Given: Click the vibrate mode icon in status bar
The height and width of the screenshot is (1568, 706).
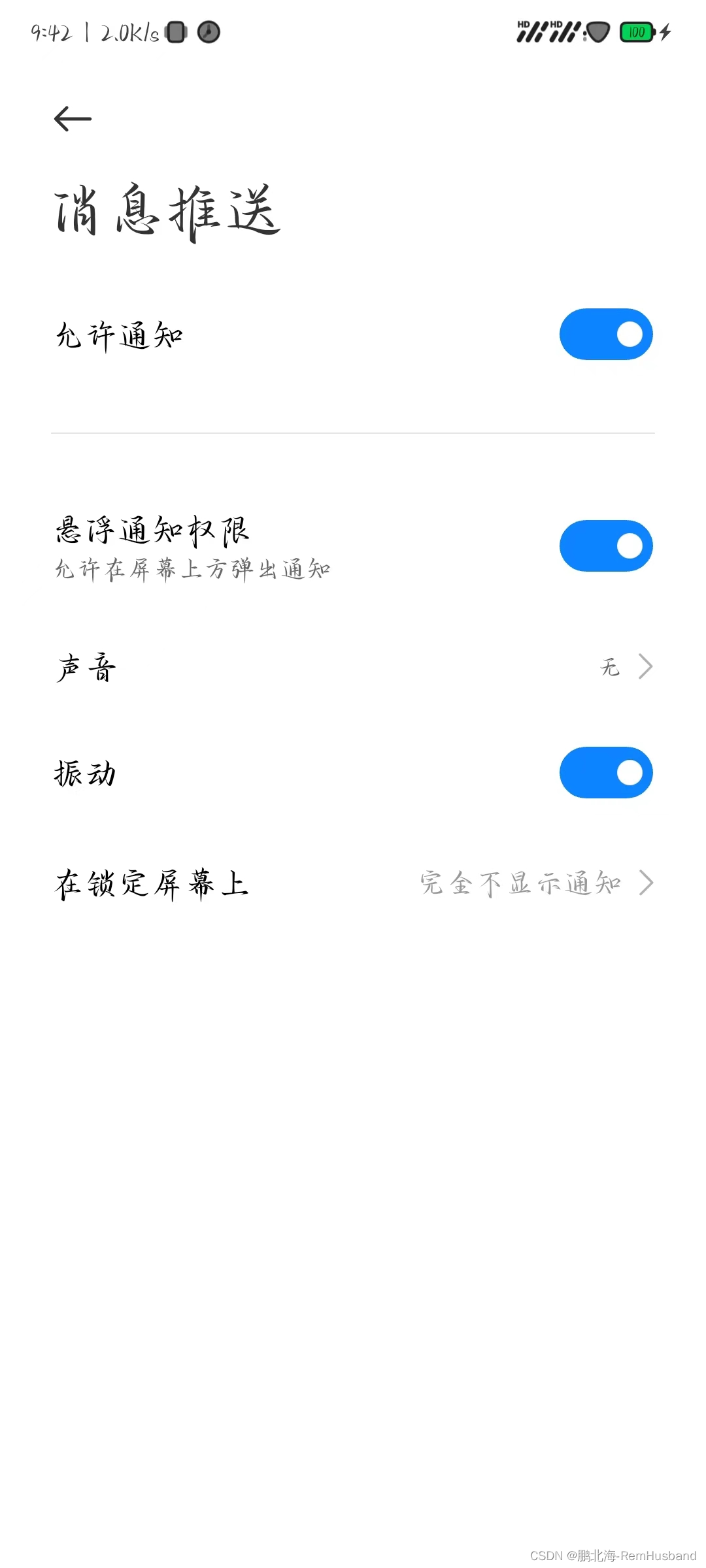Looking at the screenshot, I should 176,31.
